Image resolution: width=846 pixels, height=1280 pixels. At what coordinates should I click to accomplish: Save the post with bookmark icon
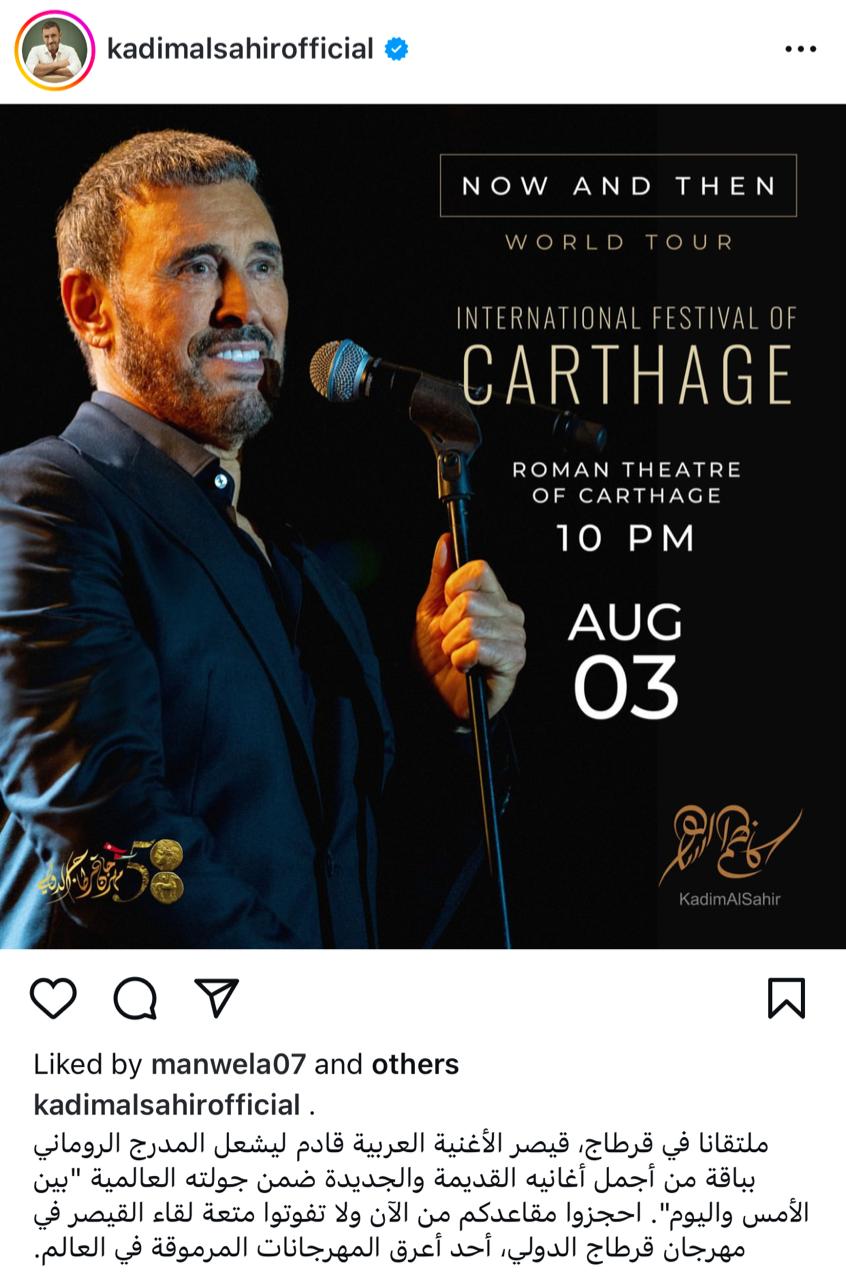tap(786, 998)
